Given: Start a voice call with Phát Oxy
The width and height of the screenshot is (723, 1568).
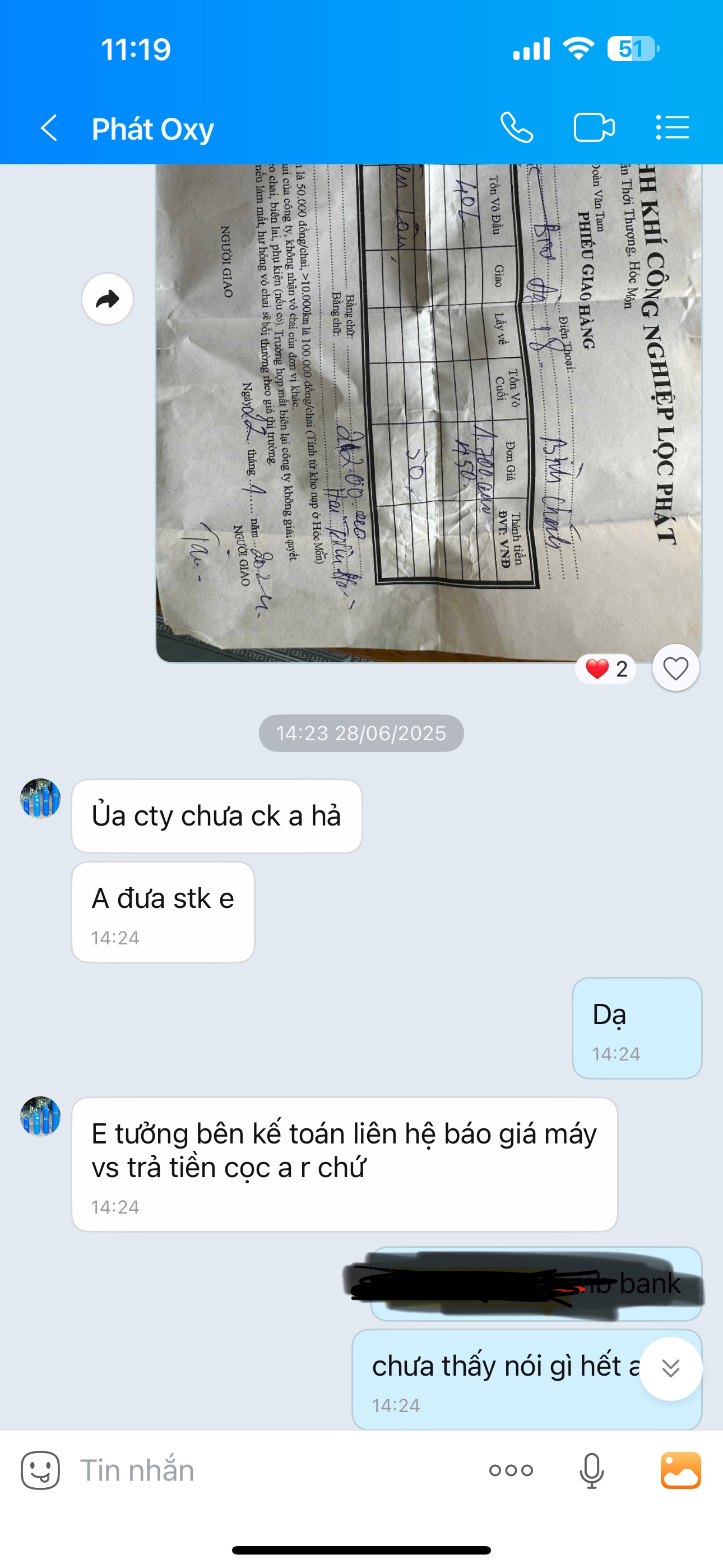Looking at the screenshot, I should 517,128.
